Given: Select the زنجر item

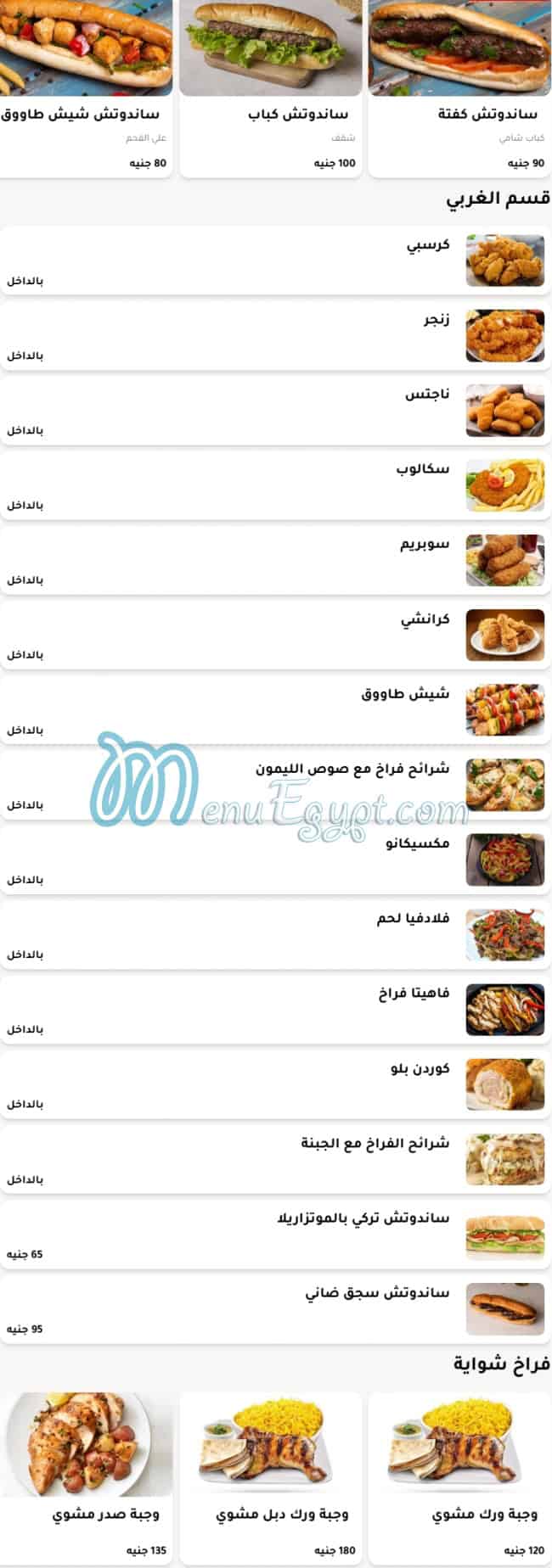Looking at the screenshot, I should [x=275, y=335].
